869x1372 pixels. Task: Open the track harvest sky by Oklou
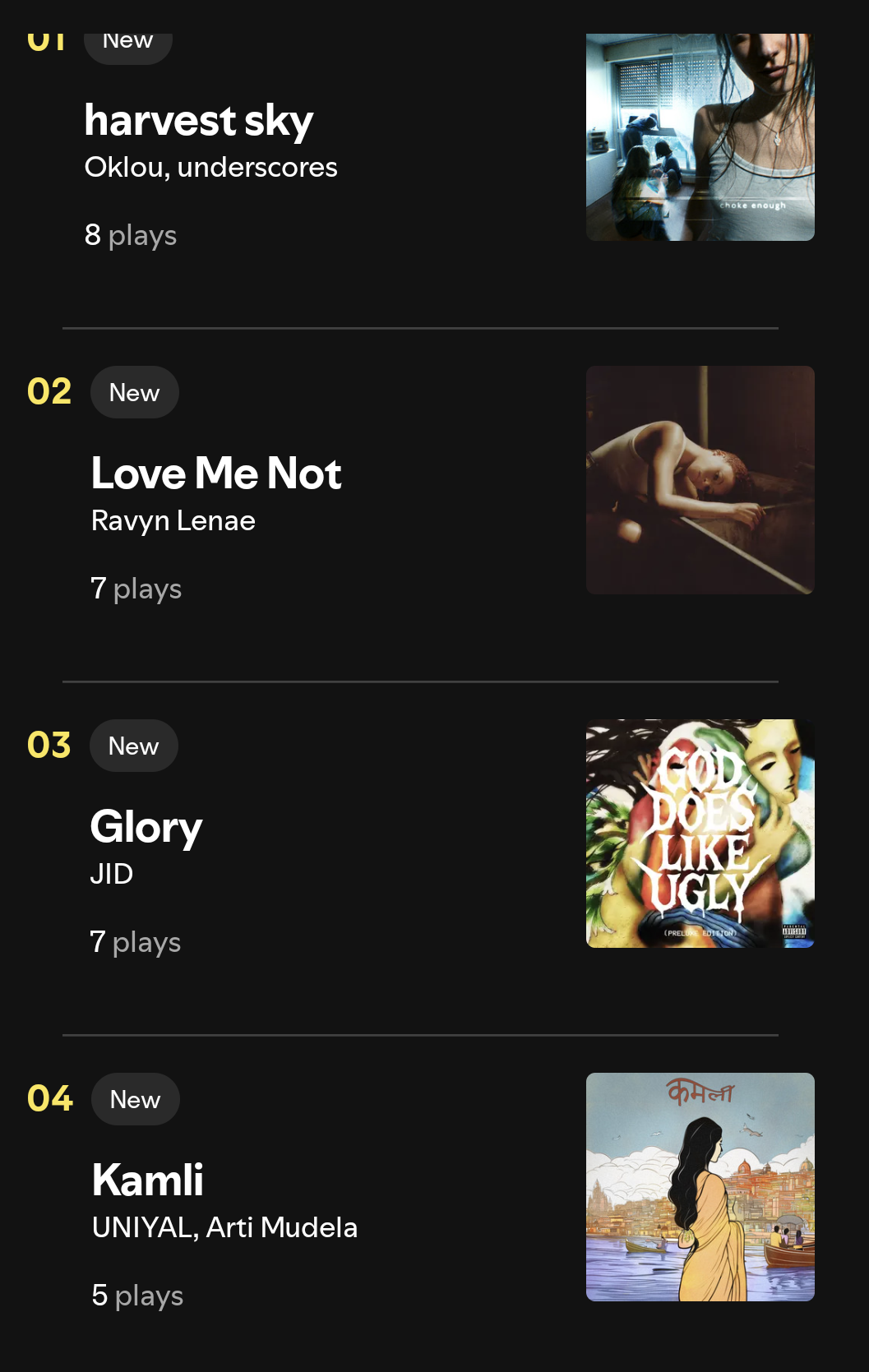199,121
